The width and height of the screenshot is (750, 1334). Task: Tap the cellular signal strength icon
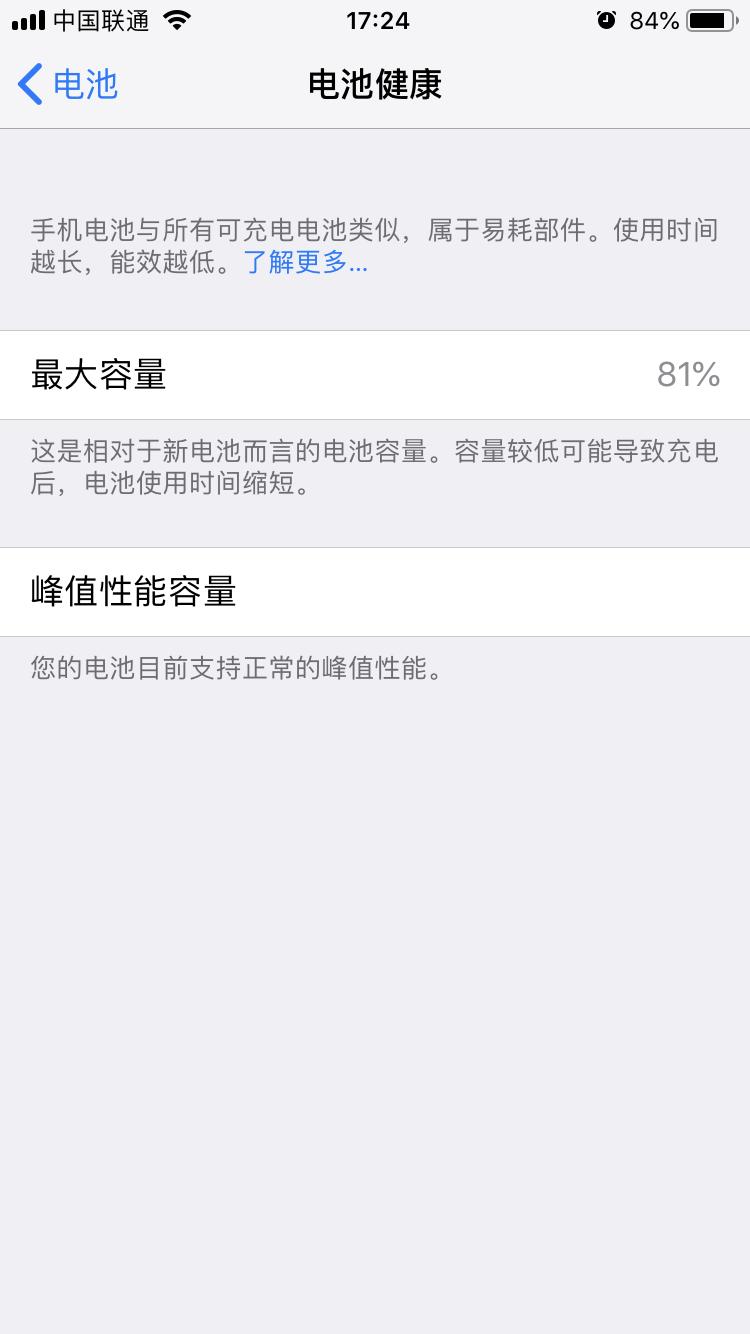(25, 19)
